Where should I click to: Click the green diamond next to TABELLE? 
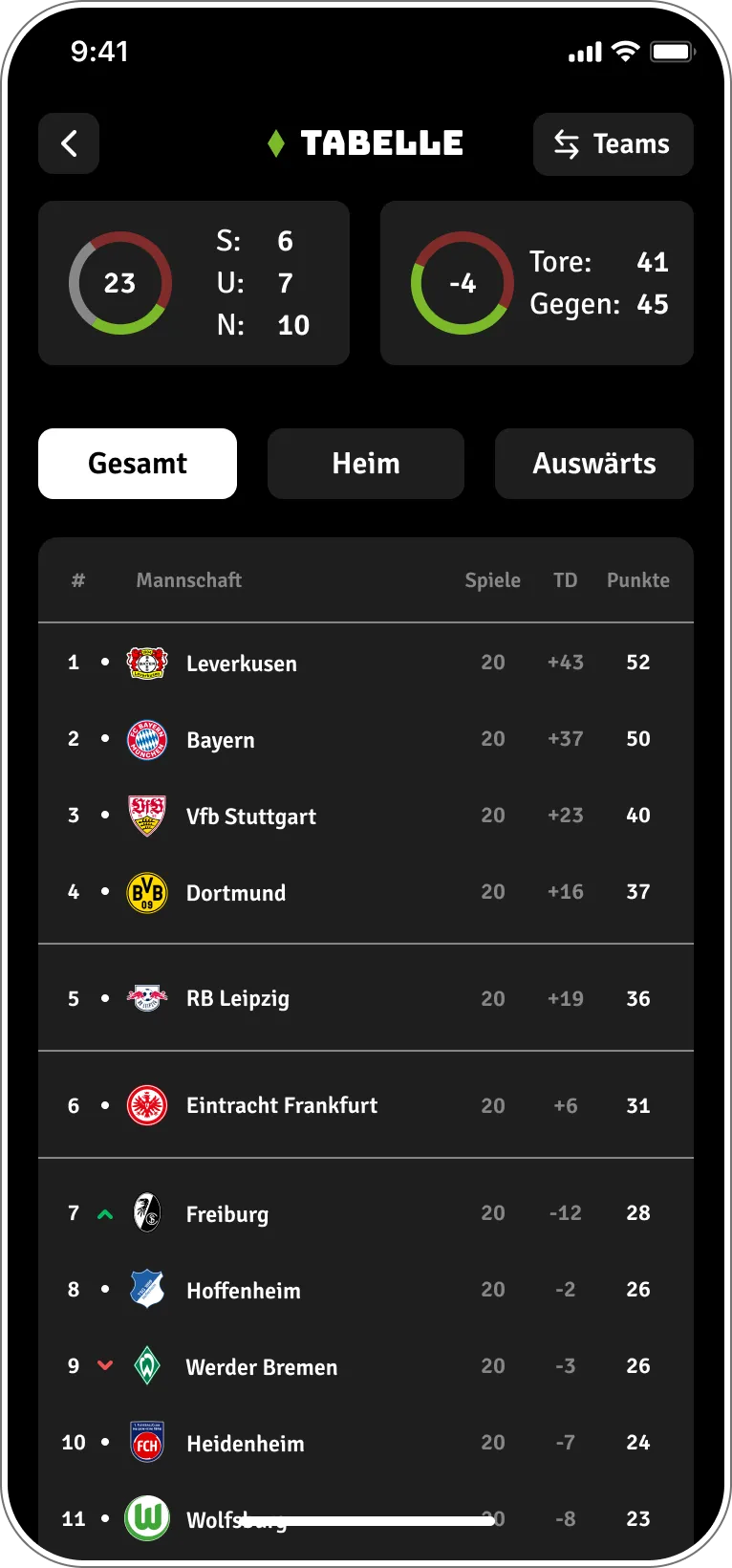276,142
